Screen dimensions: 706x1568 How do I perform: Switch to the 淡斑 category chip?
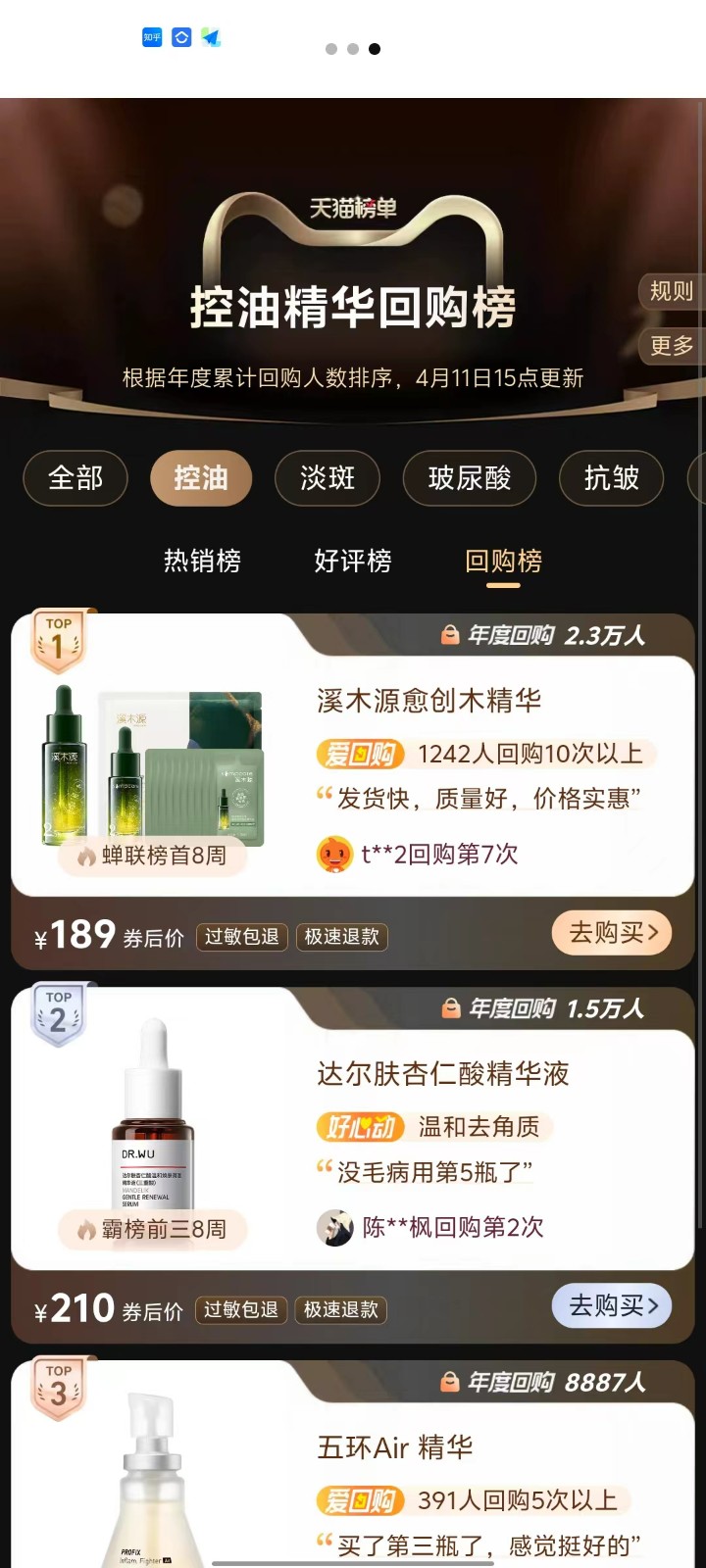pos(328,478)
